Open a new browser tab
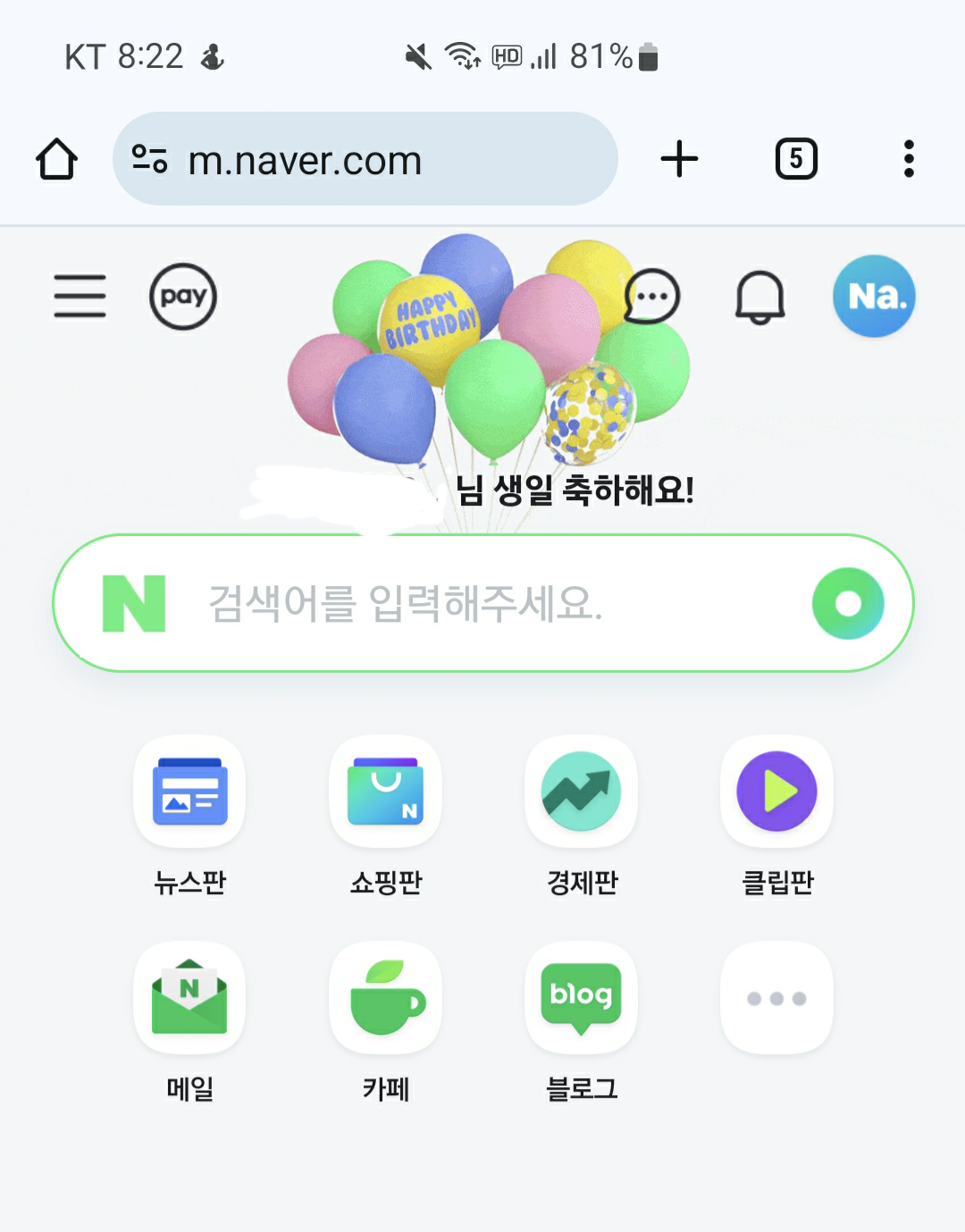This screenshot has width=965, height=1232. 679,160
